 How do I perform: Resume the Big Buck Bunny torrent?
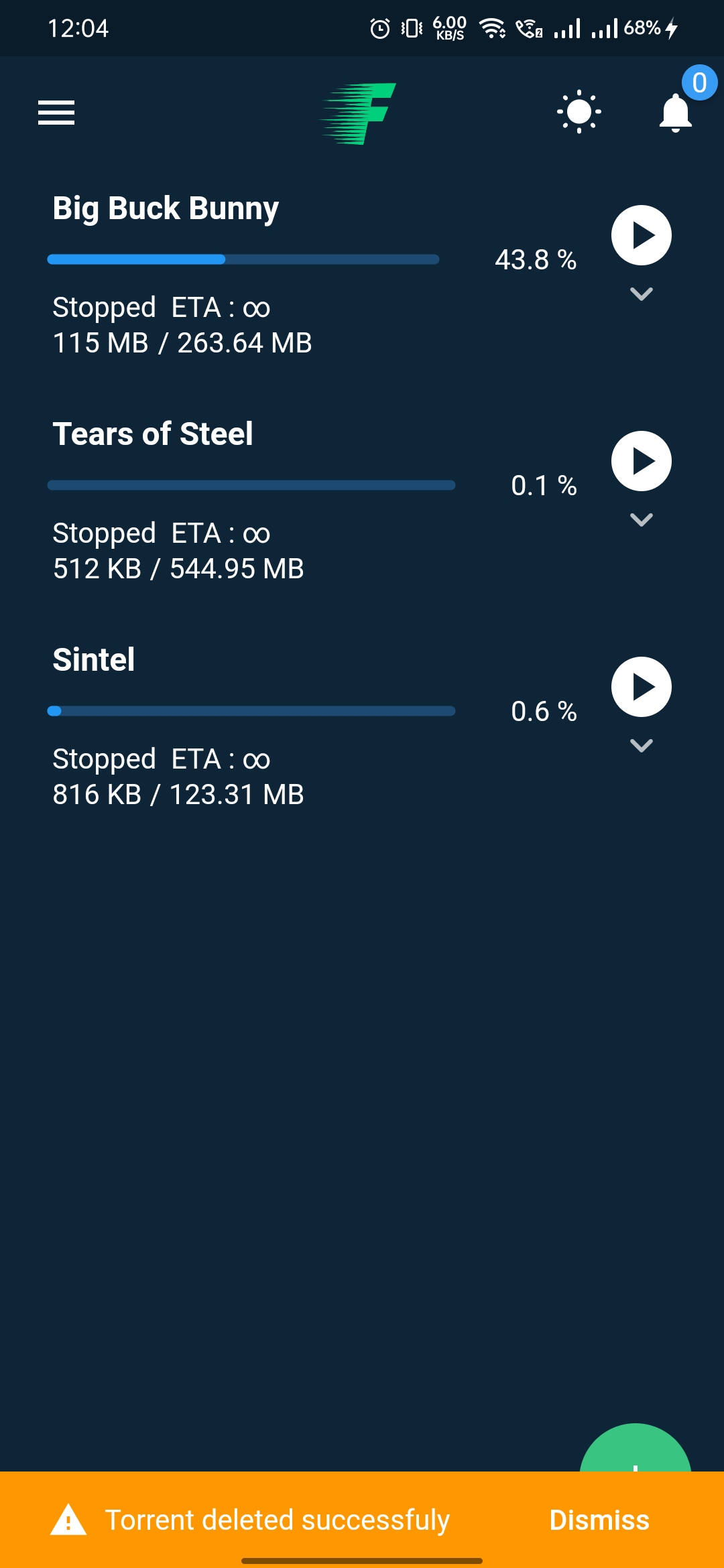point(641,235)
